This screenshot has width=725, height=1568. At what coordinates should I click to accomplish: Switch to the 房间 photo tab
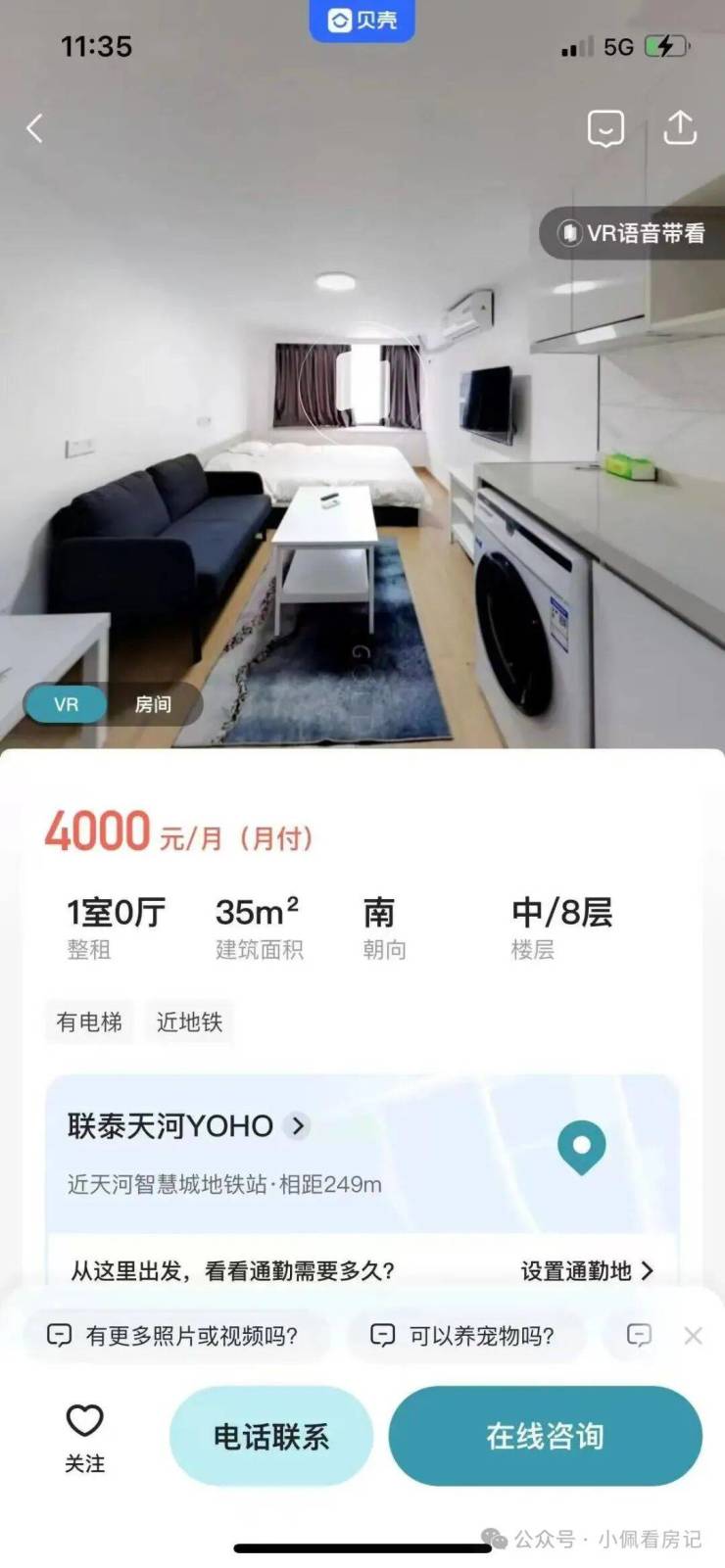pyautogui.click(x=153, y=704)
